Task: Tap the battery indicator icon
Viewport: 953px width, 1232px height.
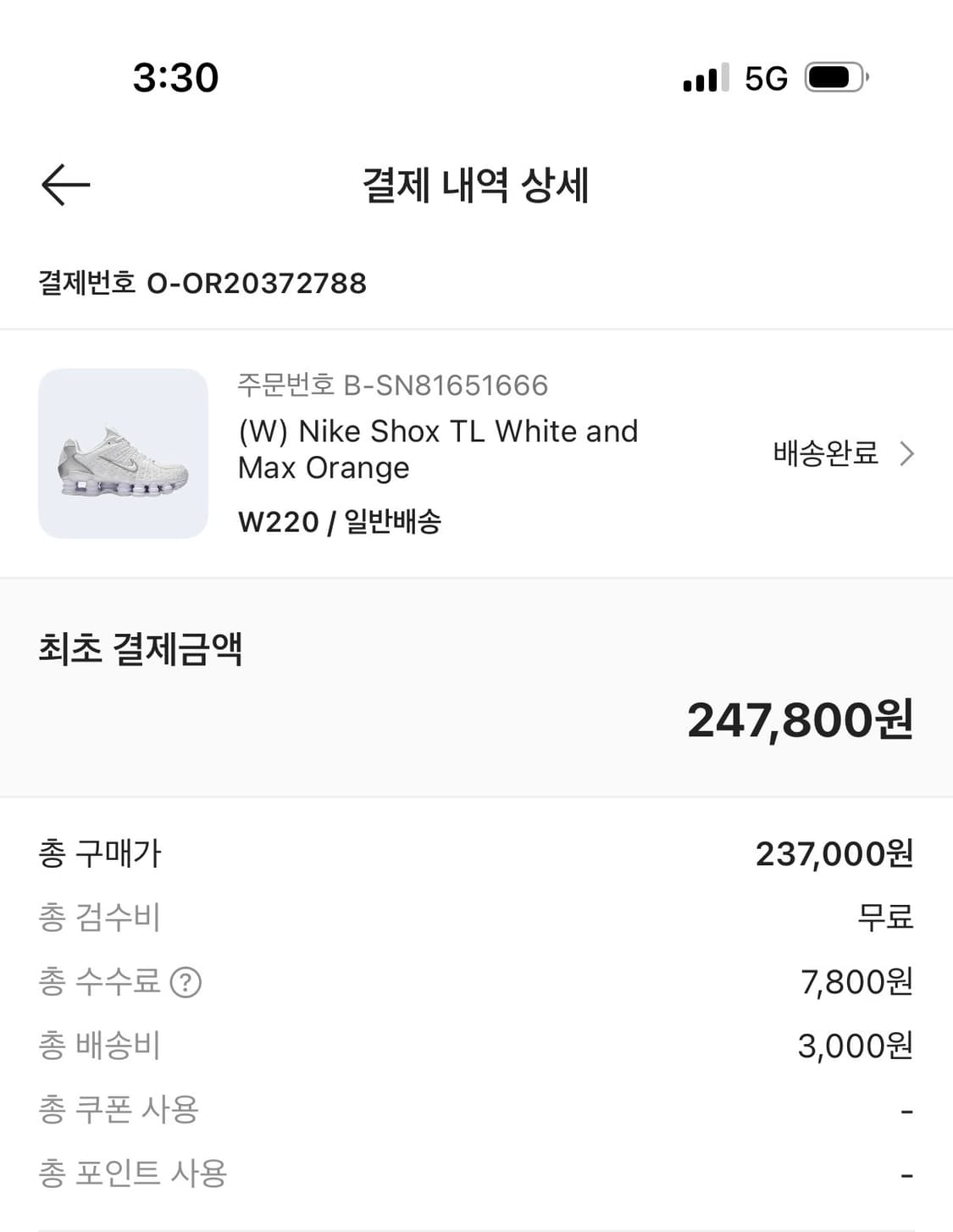Action: [x=834, y=78]
